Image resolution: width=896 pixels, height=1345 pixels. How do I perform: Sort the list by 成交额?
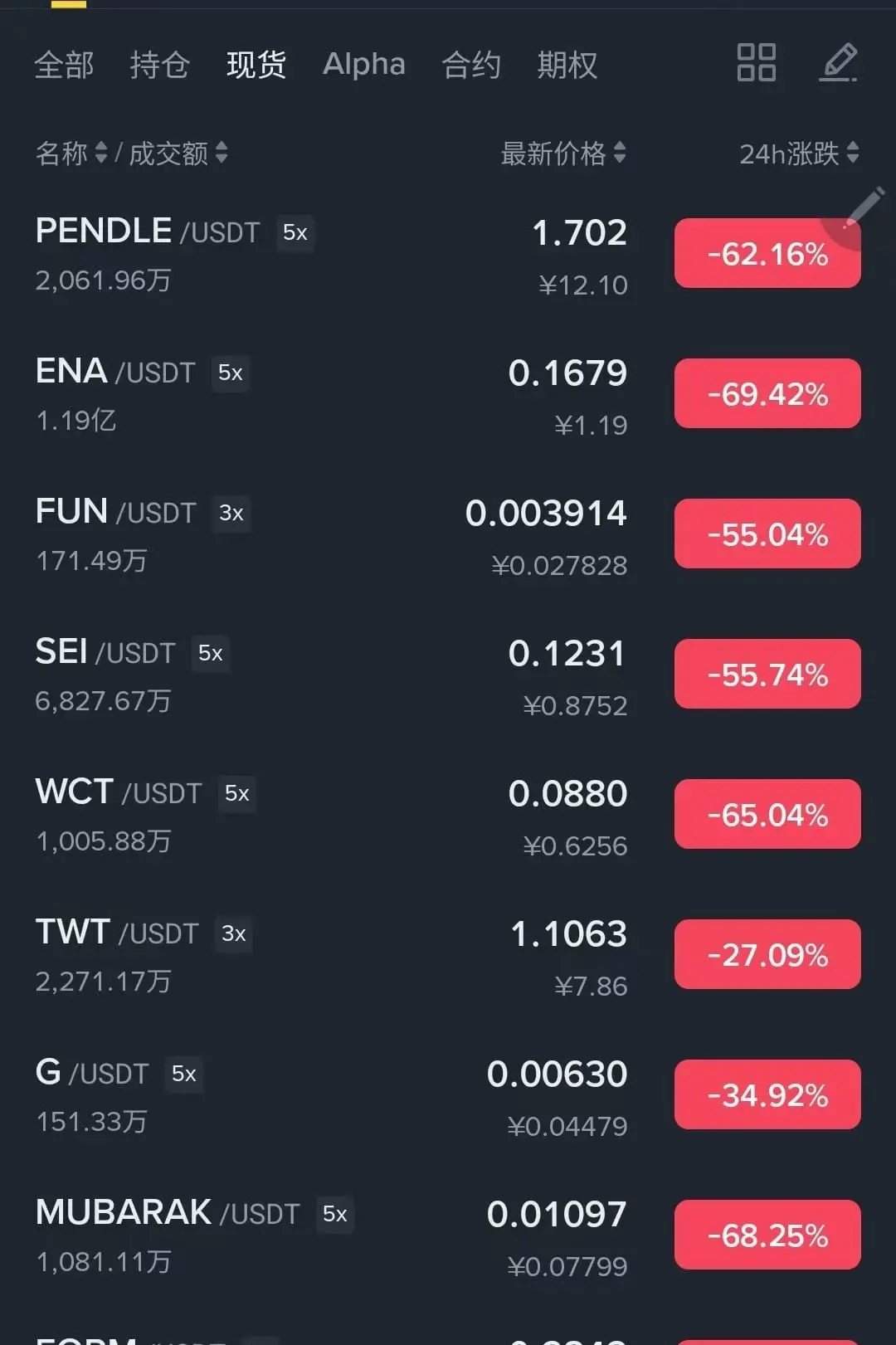(178, 154)
